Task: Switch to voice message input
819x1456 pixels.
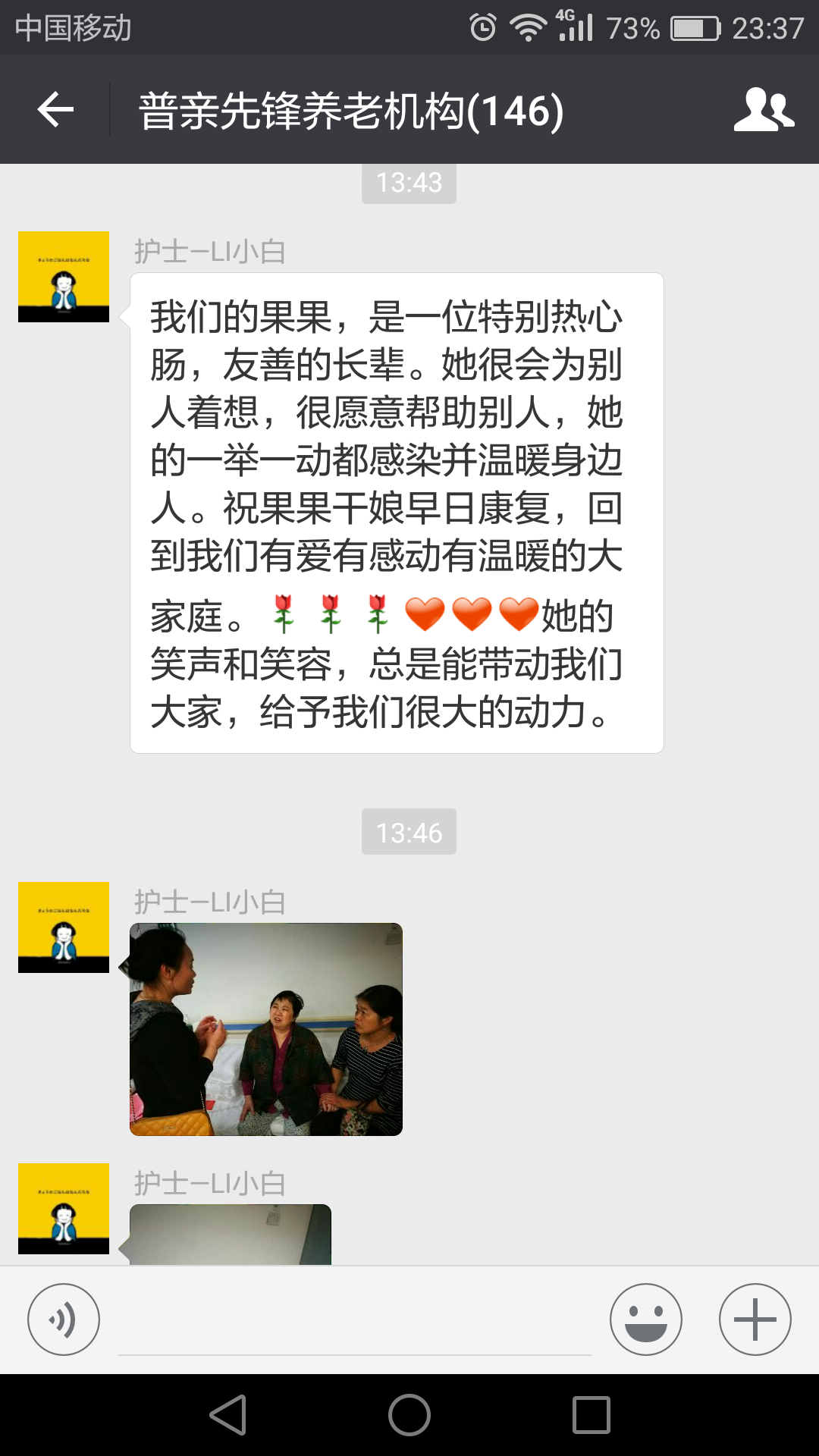Action: (64, 1319)
